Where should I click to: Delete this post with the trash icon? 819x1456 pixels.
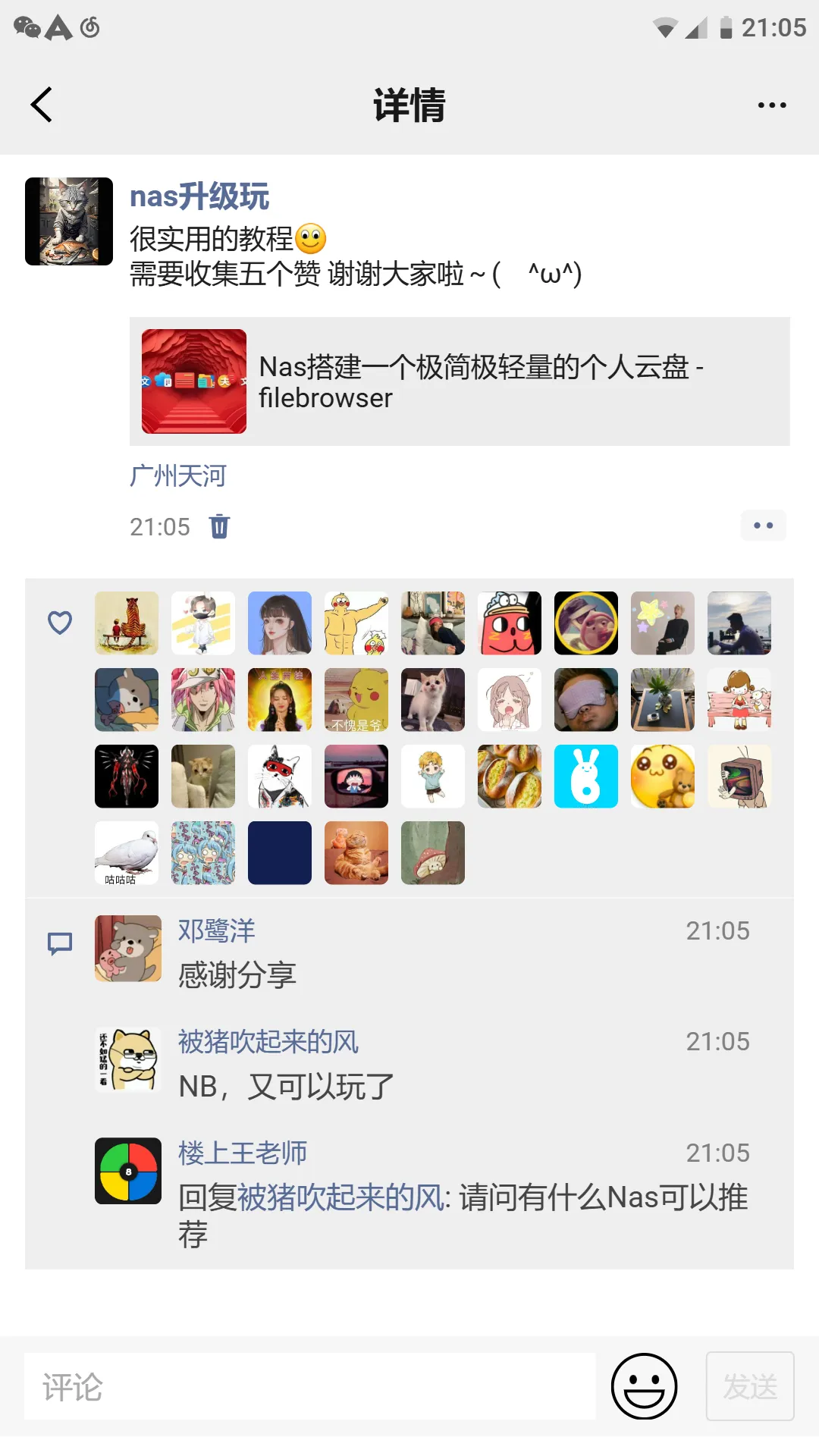tap(219, 526)
